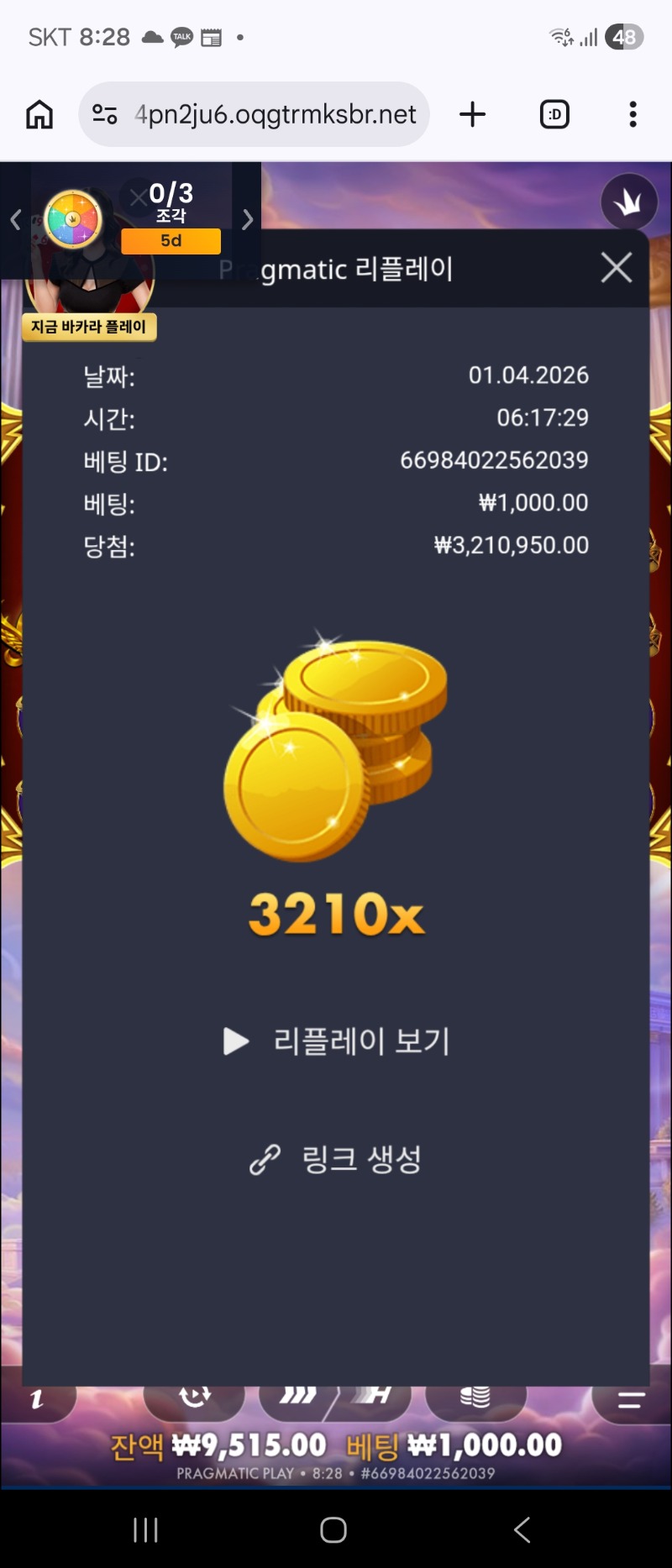
Task: Generate a share link with 링크 생성
Action: click(336, 1159)
